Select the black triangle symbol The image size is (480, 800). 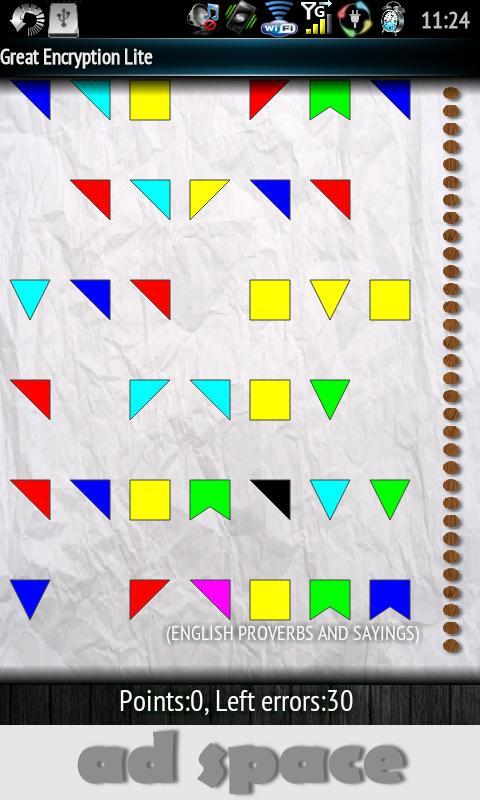coord(270,499)
